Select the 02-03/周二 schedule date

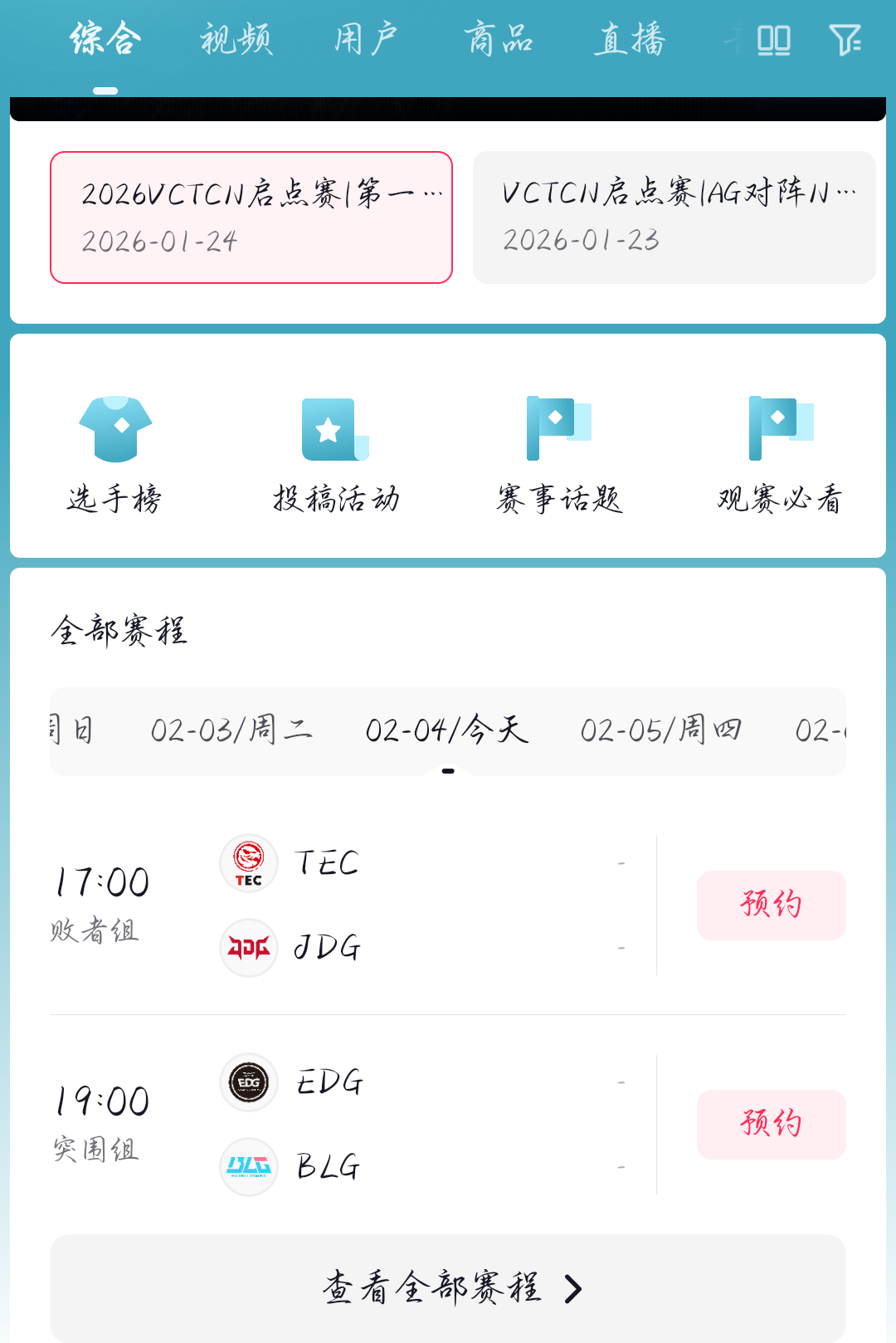pyautogui.click(x=231, y=730)
